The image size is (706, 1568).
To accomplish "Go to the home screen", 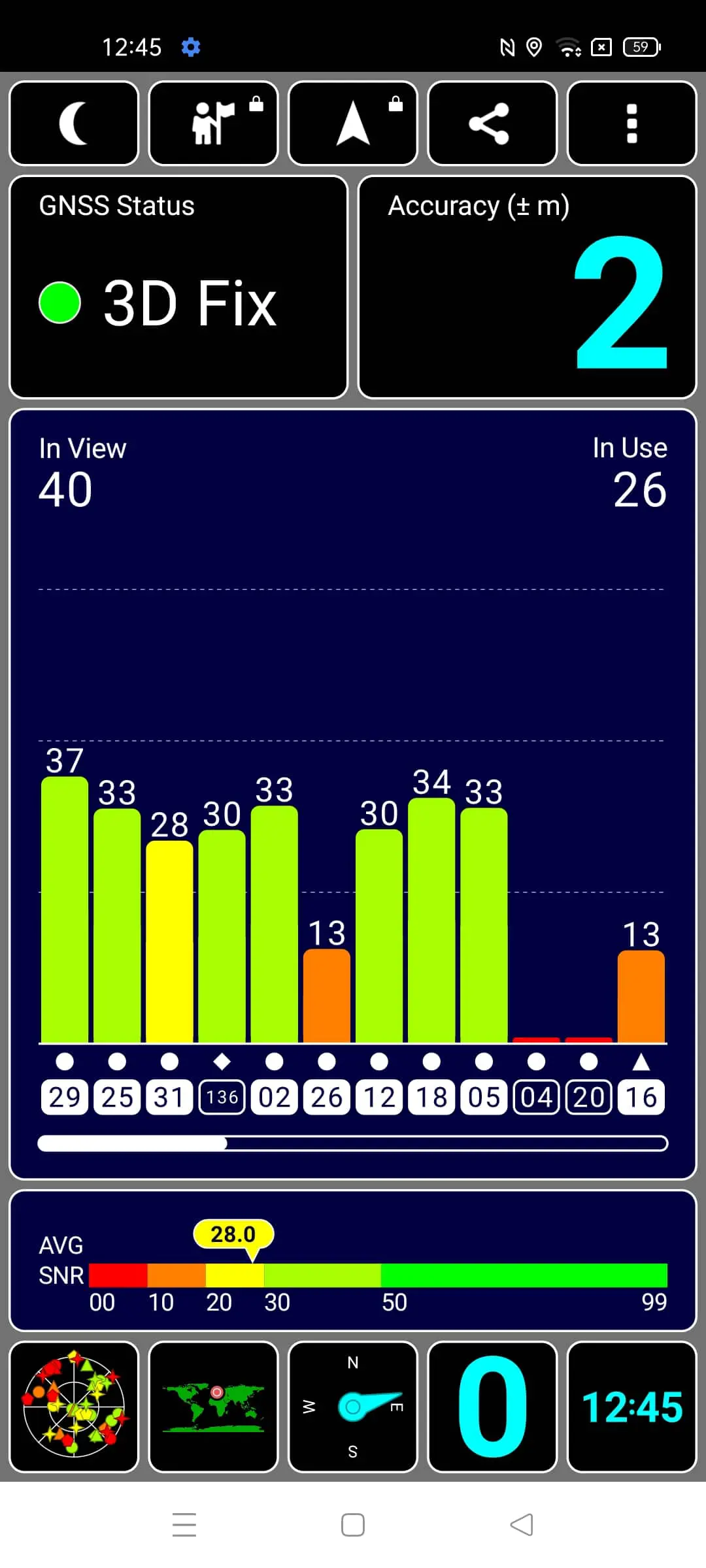I will point(353,1525).
